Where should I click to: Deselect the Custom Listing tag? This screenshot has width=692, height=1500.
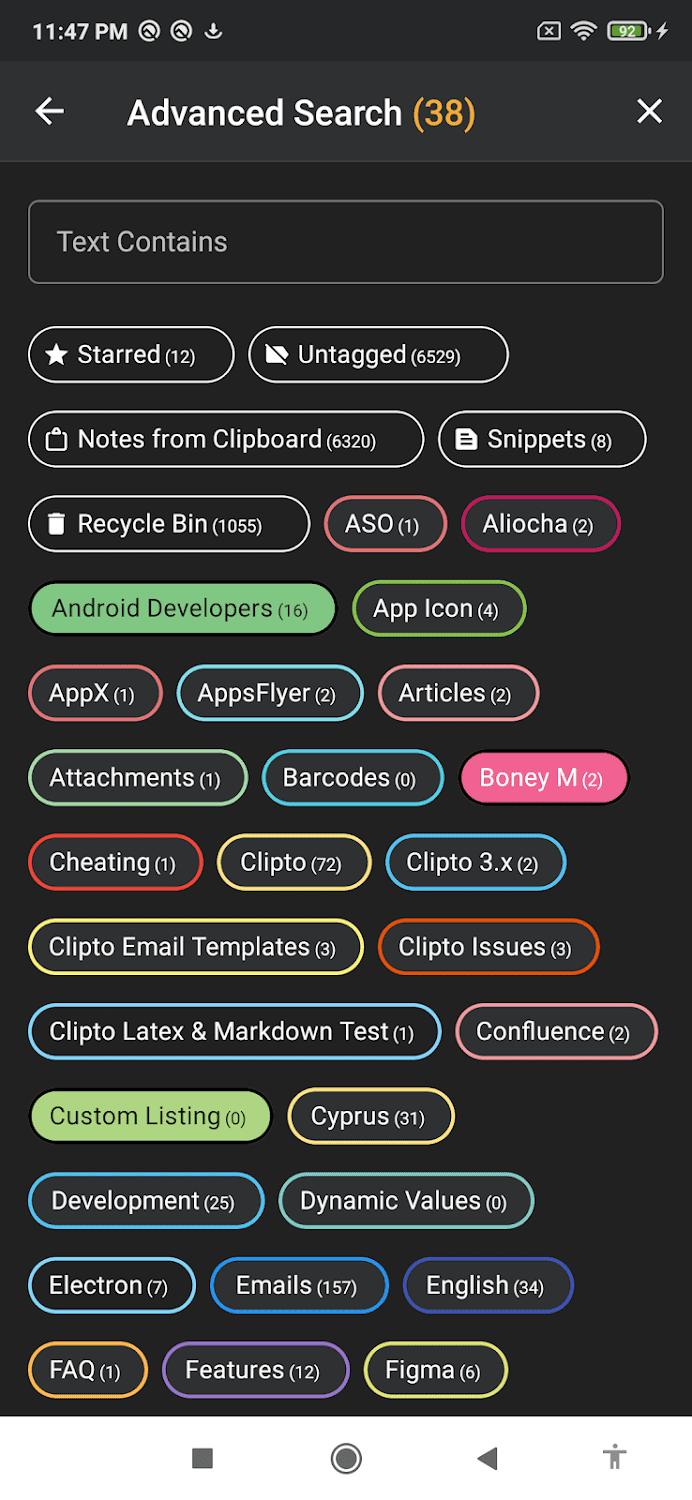click(150, 1116)
